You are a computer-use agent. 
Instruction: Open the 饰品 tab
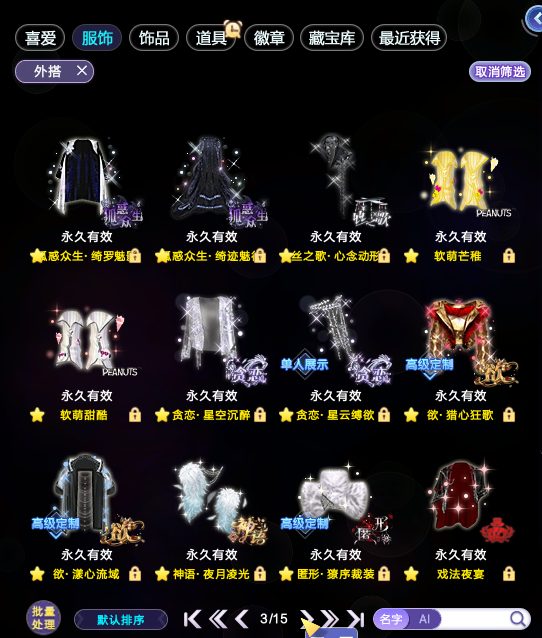[154, 38]
